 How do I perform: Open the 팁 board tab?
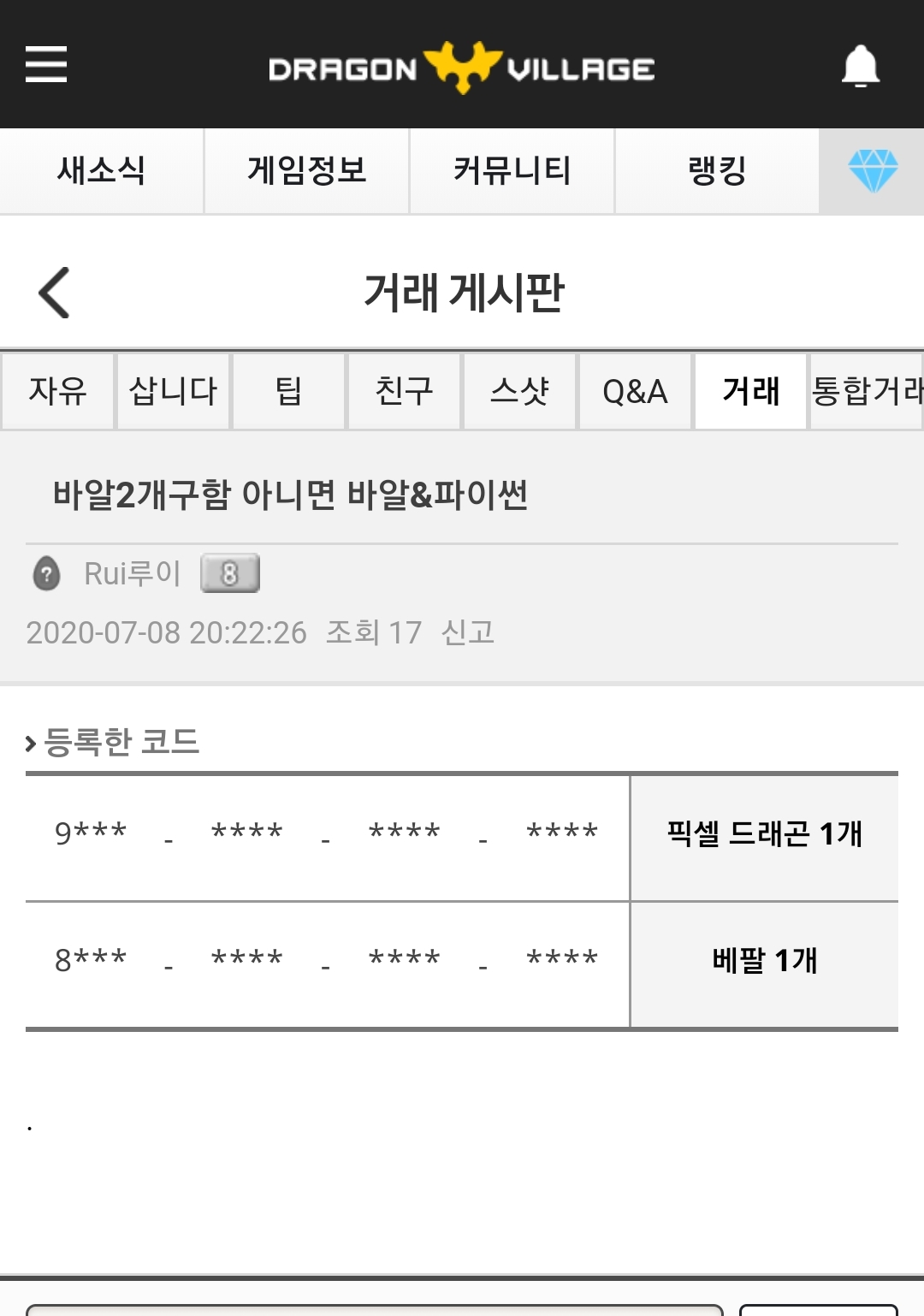[289, 391]
